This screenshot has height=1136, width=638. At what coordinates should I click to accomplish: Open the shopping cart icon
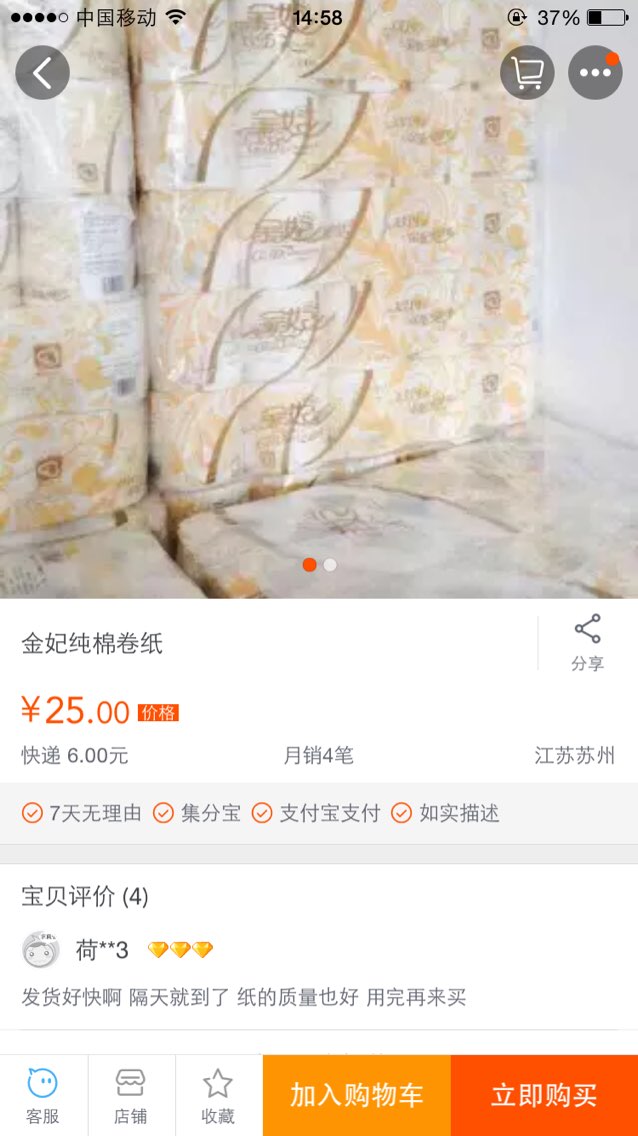click(x=527, y=73)
